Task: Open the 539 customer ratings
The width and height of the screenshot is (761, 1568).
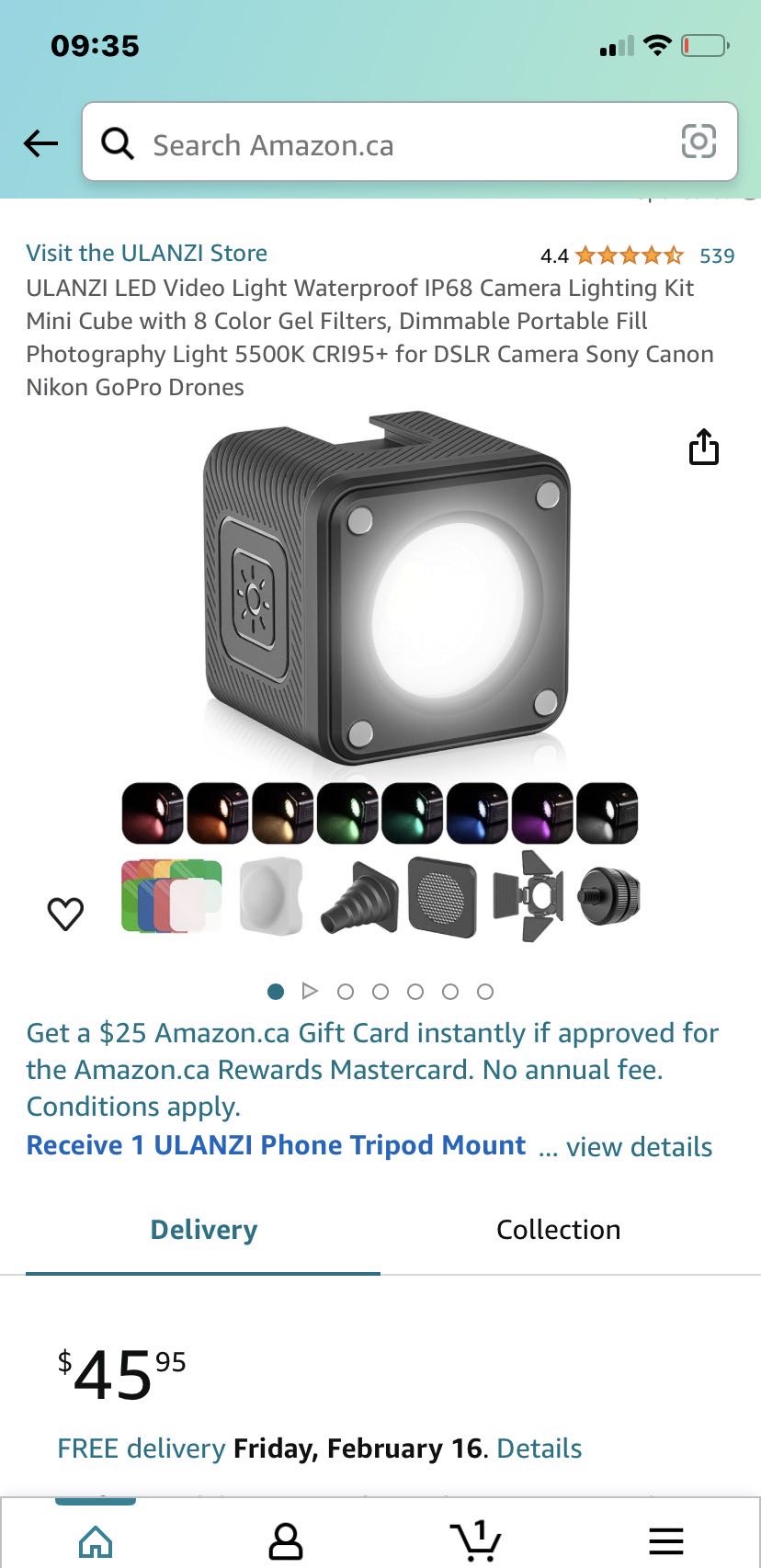Action: (x=716, y=256)
